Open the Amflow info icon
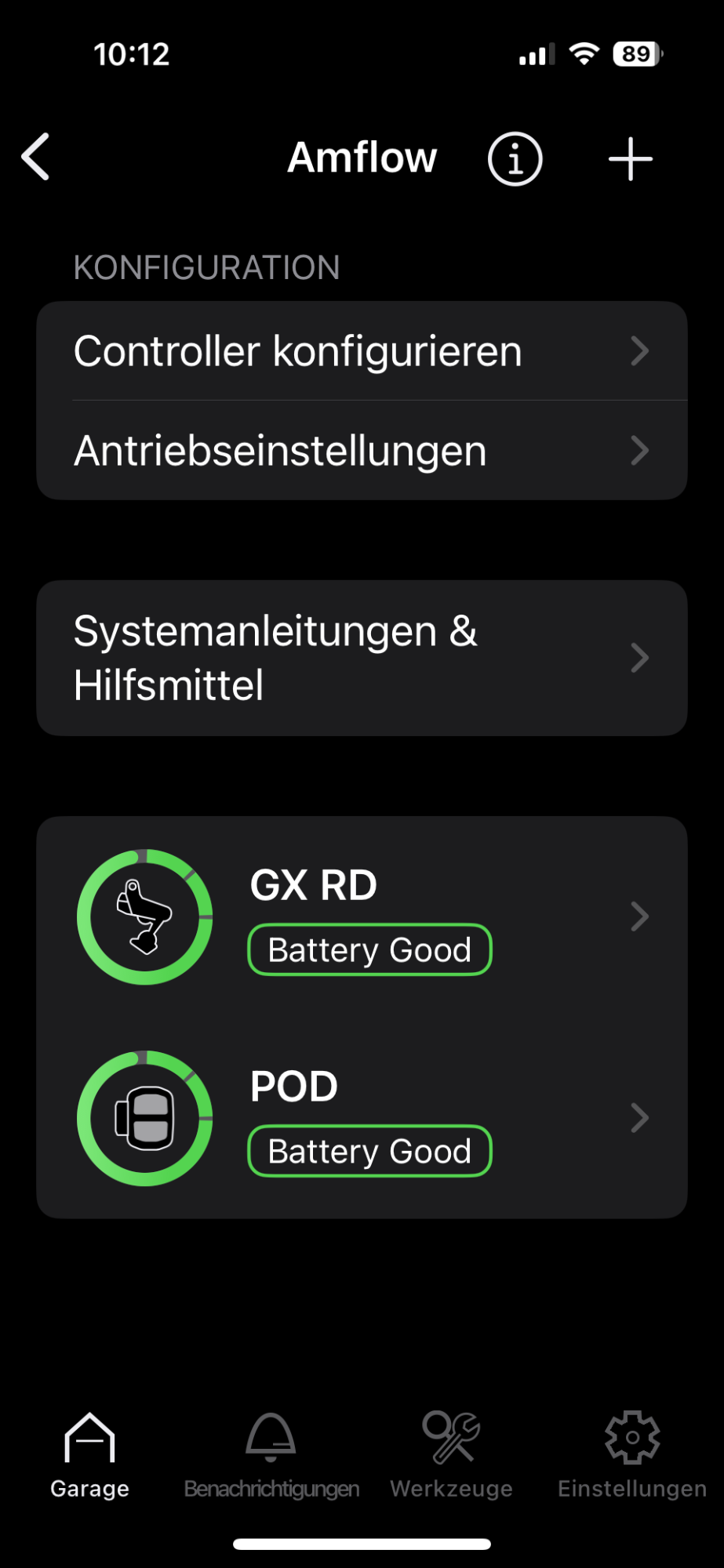The image size is (724, 1568). 515,159
